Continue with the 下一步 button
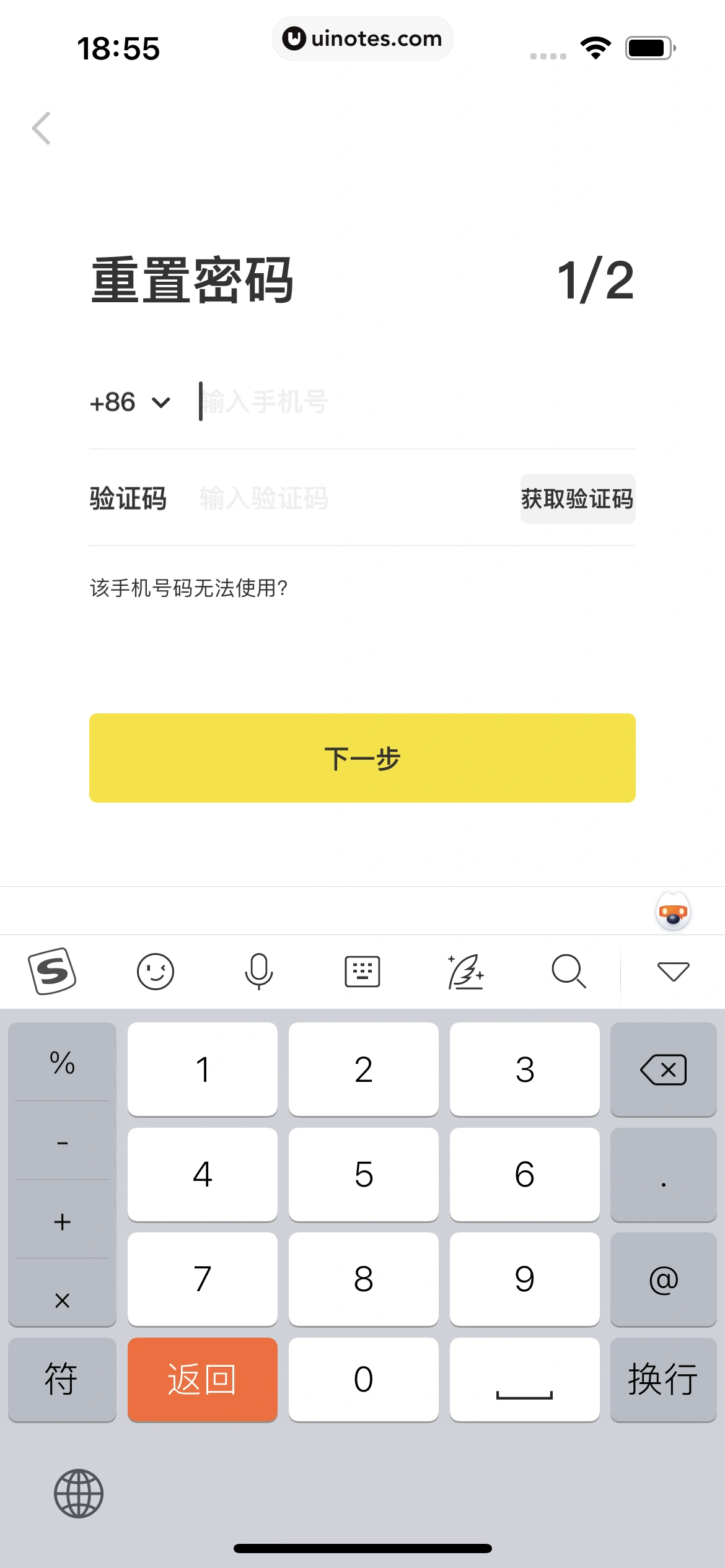The width and height of the screenshot is (725, 1568). tap(362, 758)
